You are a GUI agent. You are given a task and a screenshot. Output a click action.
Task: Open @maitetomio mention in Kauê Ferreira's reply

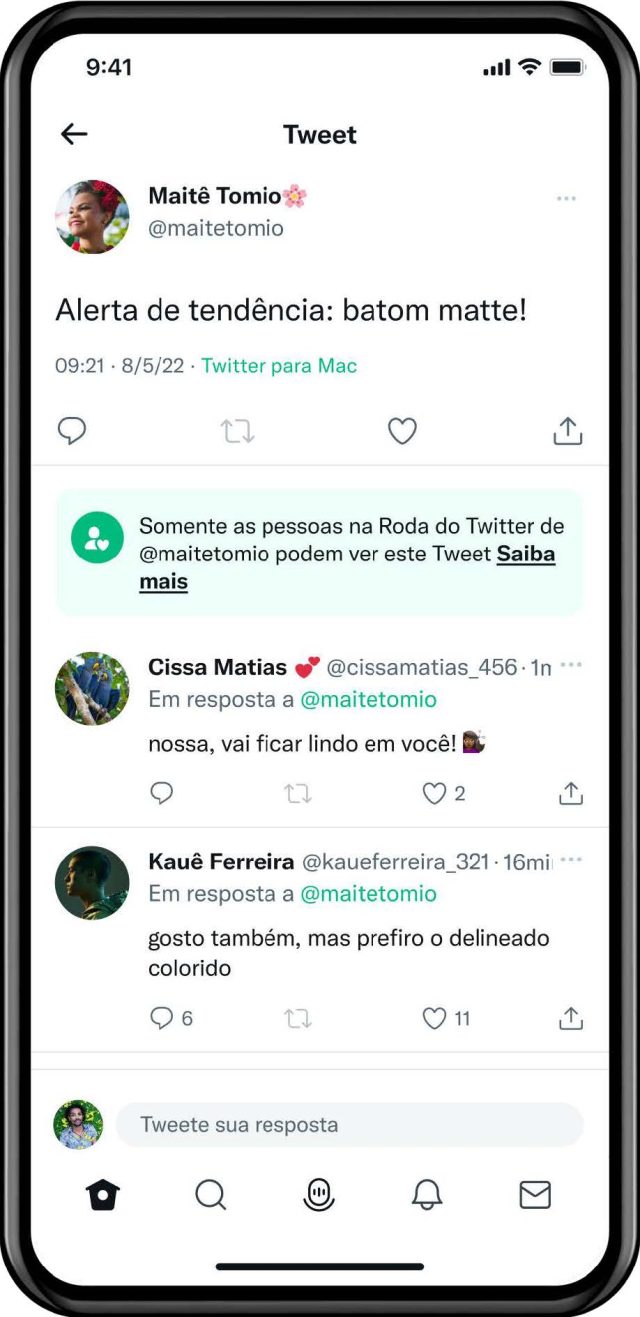[369, 893]
